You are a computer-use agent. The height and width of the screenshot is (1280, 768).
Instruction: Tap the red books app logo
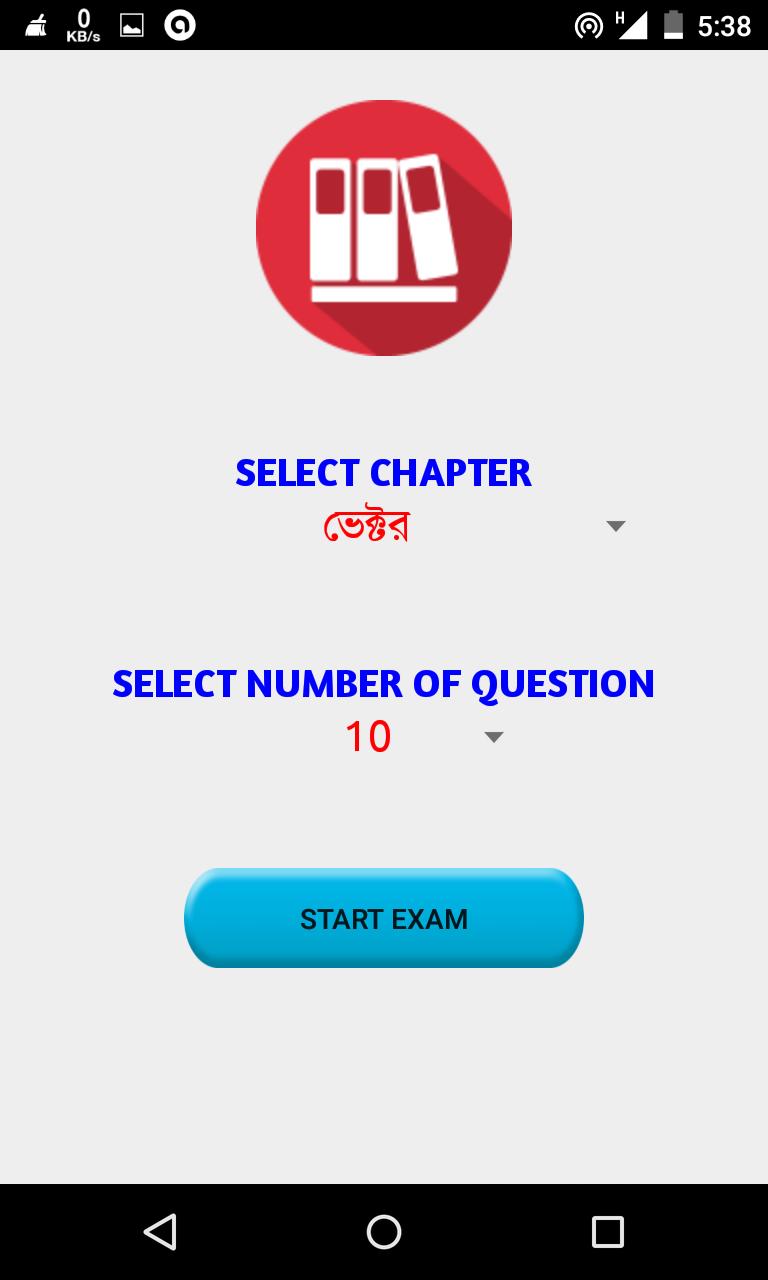[x=384, y=227]
